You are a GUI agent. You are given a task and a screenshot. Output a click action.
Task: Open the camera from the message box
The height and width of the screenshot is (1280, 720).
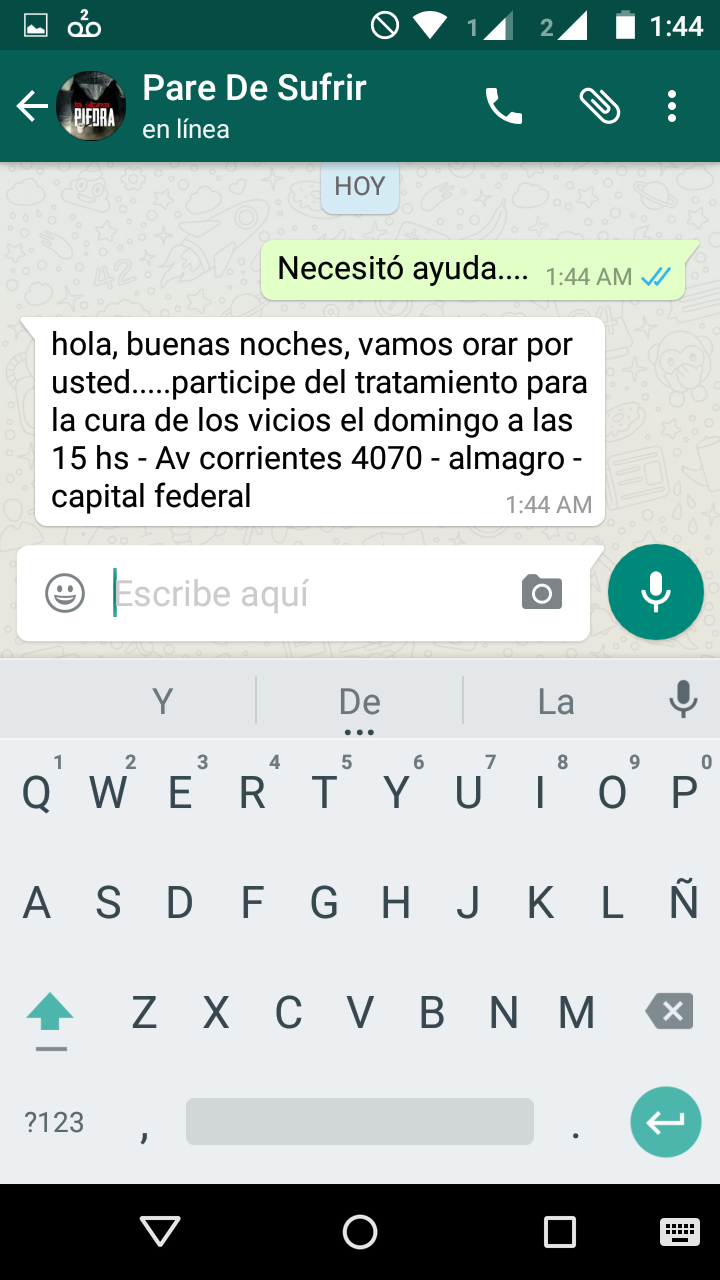542,593
